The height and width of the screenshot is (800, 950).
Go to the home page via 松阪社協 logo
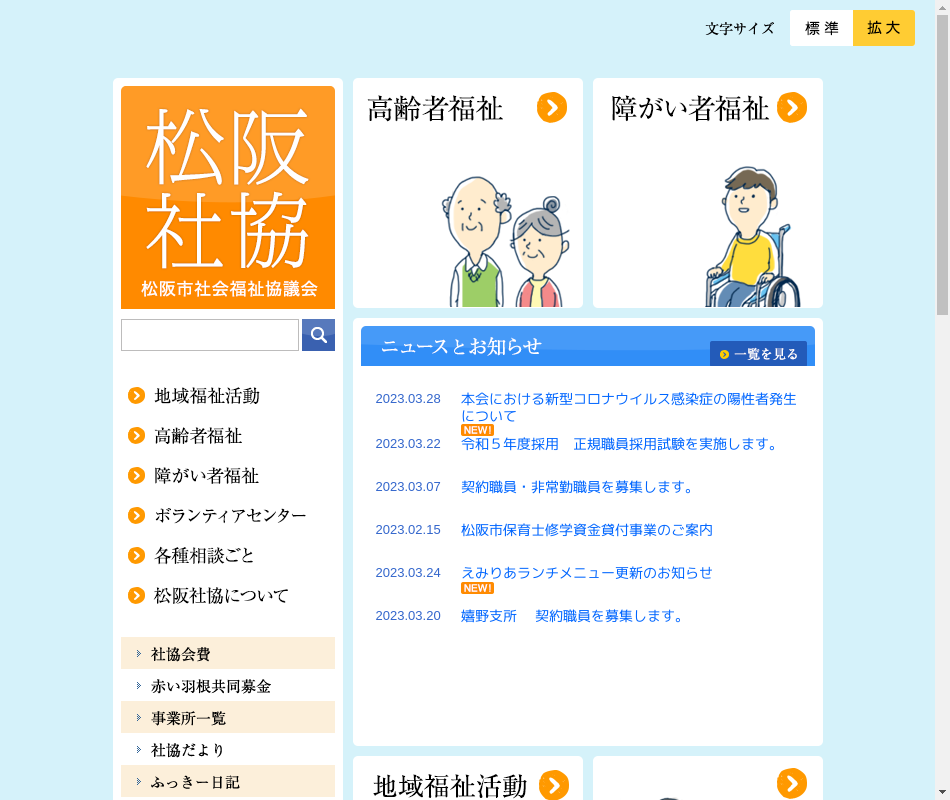pos(228,197)
